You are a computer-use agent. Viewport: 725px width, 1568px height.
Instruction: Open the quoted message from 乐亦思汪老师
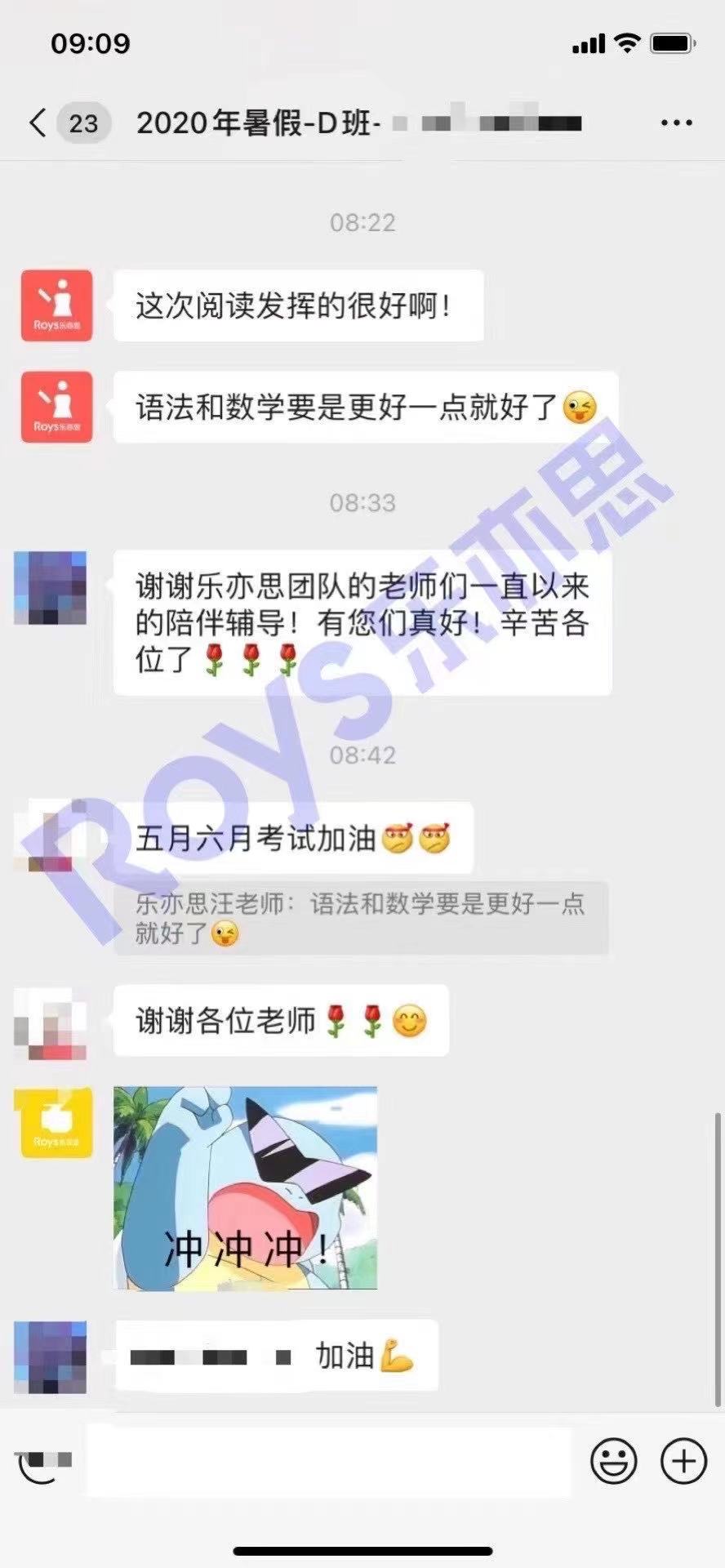pos(360,918)
